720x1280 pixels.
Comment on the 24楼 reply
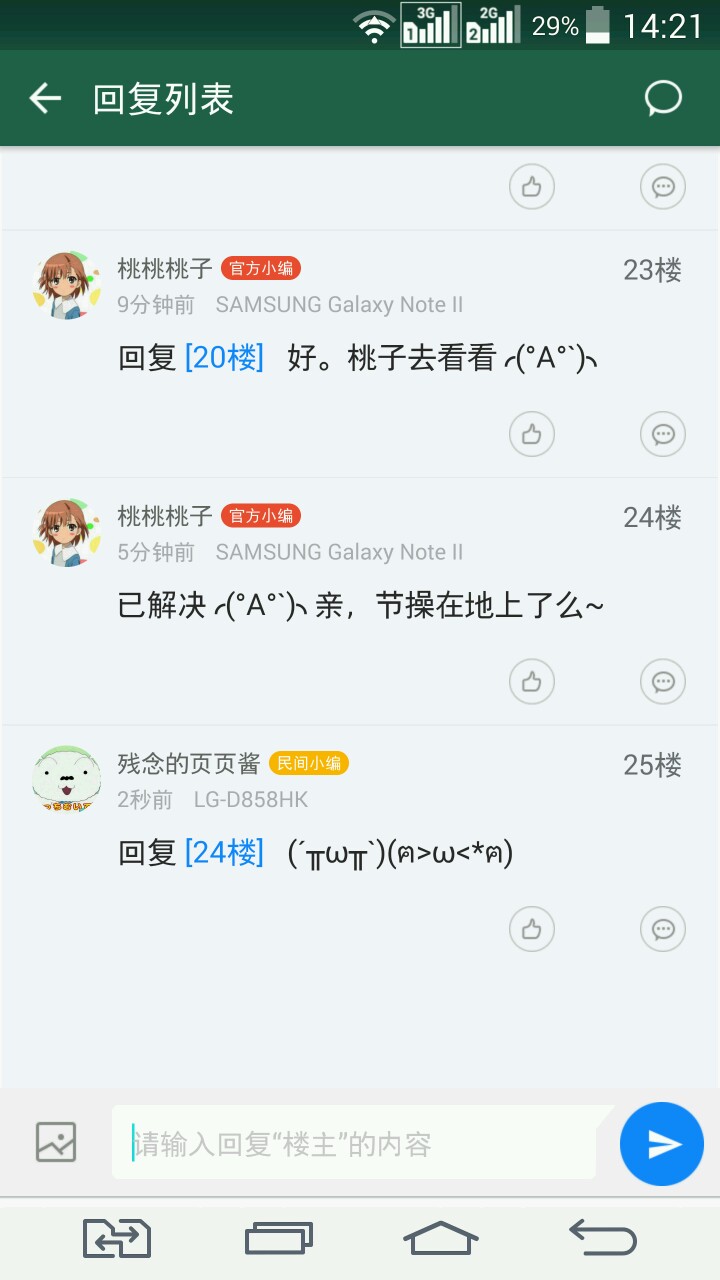click(x=662, y=682)
